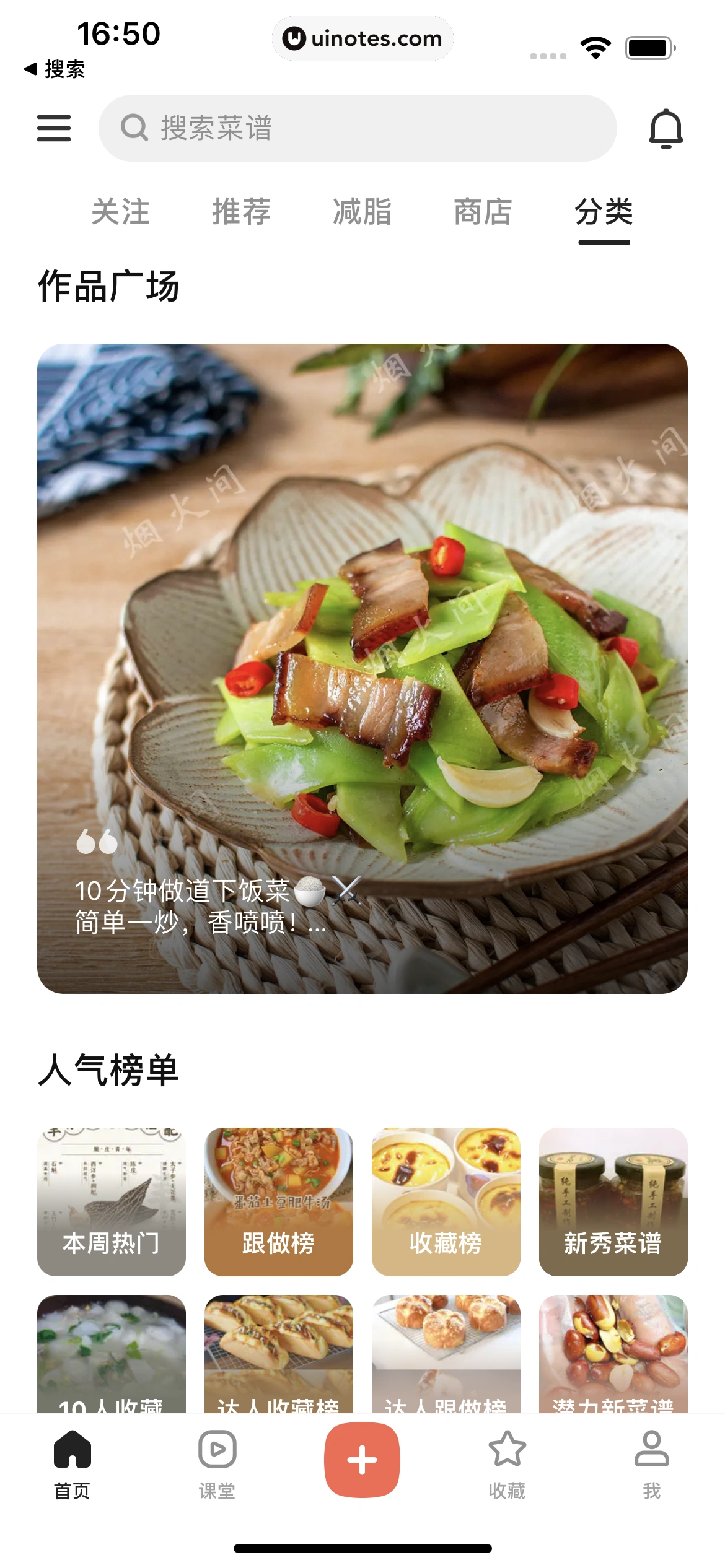
Task: Switch to the 推荐 tab
Action: coord(240,212)
